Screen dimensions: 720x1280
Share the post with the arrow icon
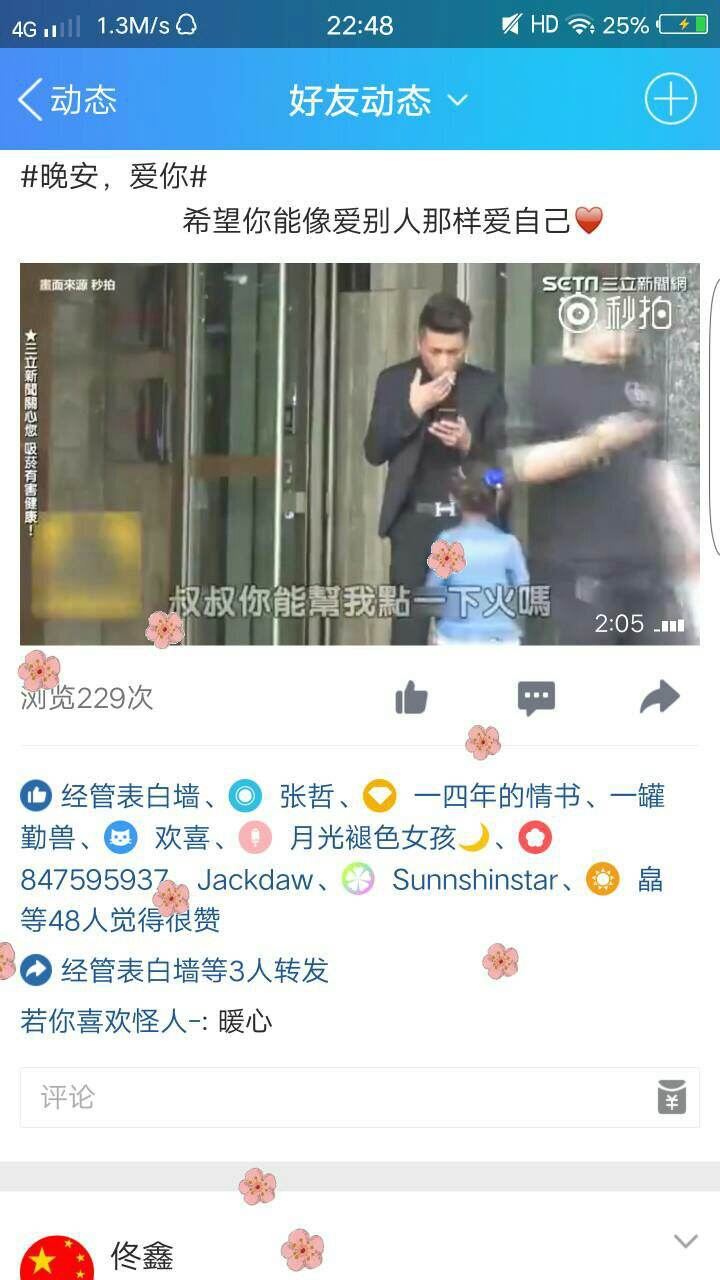(x=659, y=698)
